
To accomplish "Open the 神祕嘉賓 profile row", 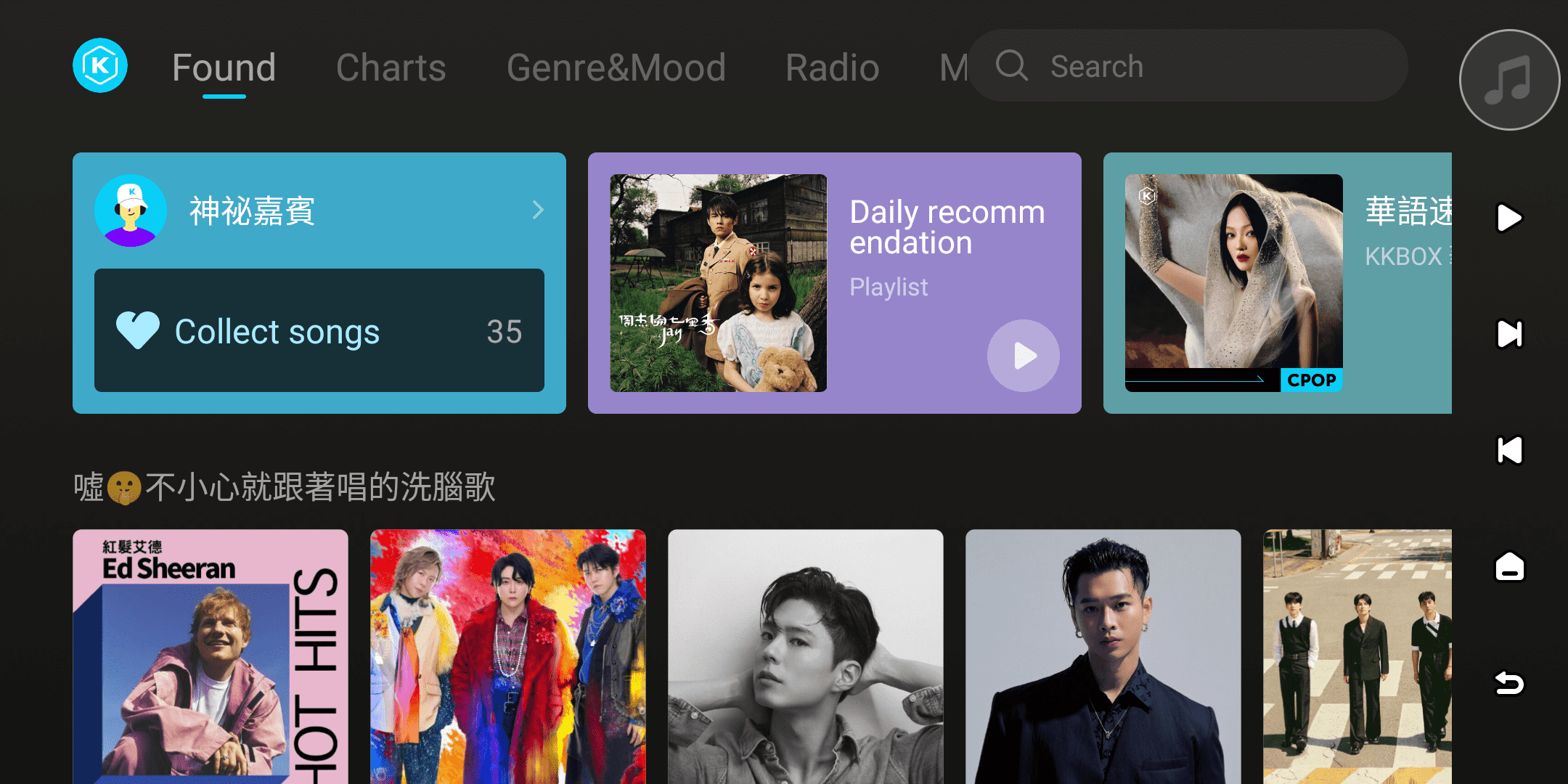I will (x=319, y=211).
